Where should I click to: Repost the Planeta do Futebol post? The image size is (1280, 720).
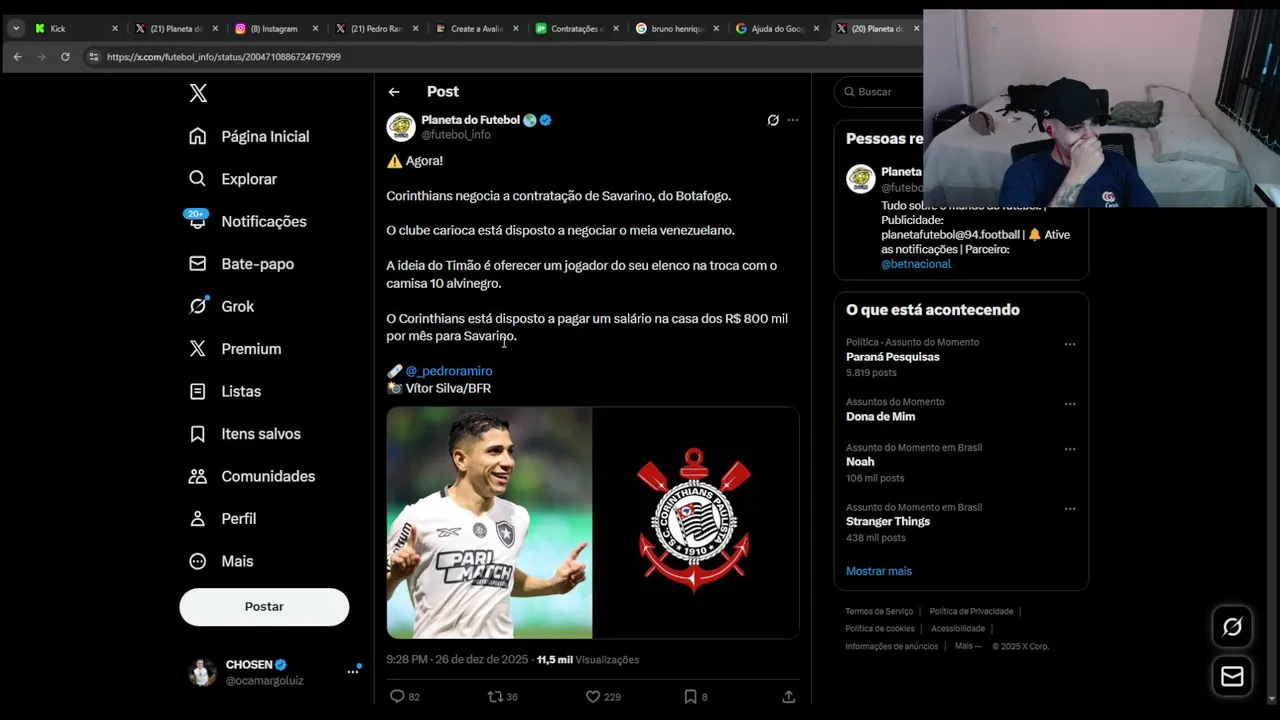point(494,696)
